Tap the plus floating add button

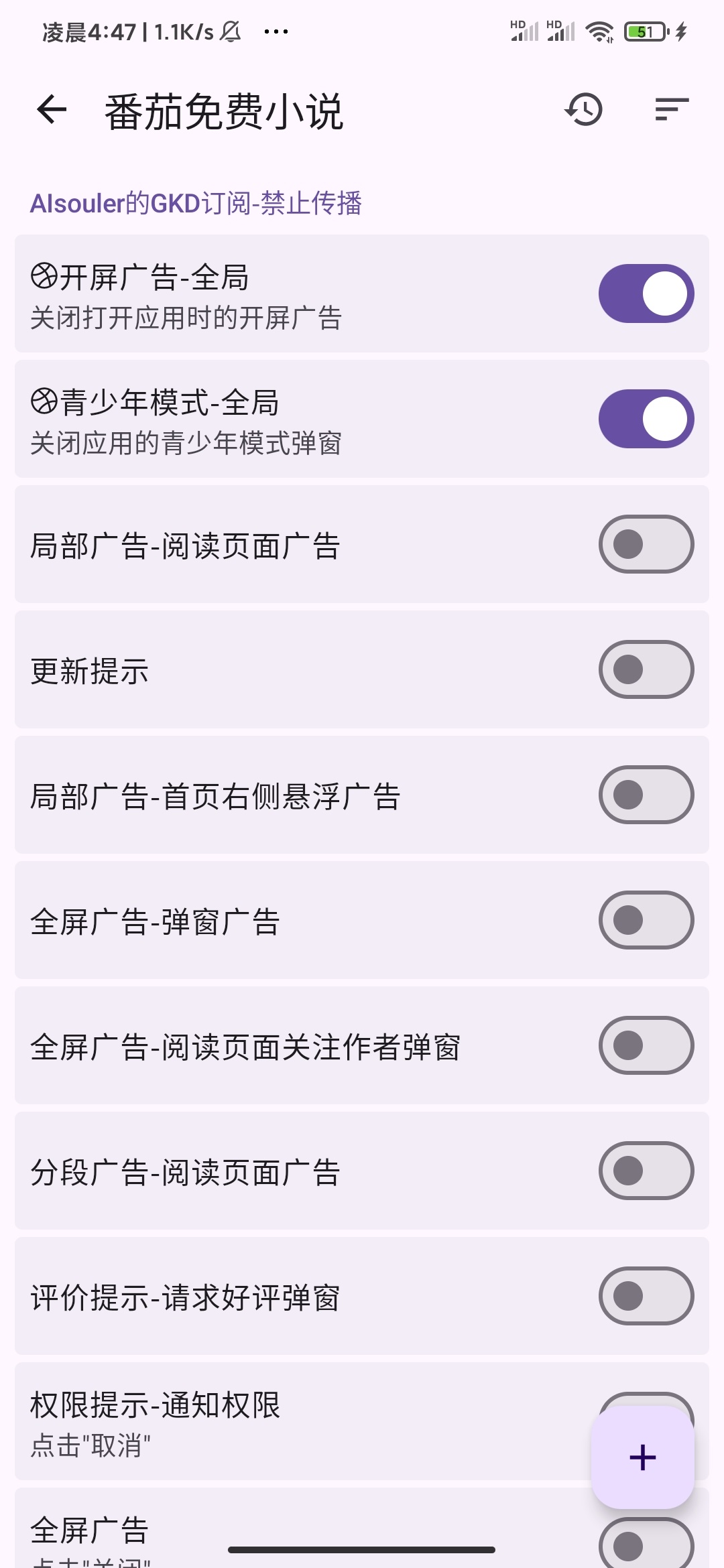coord(642,1457)
